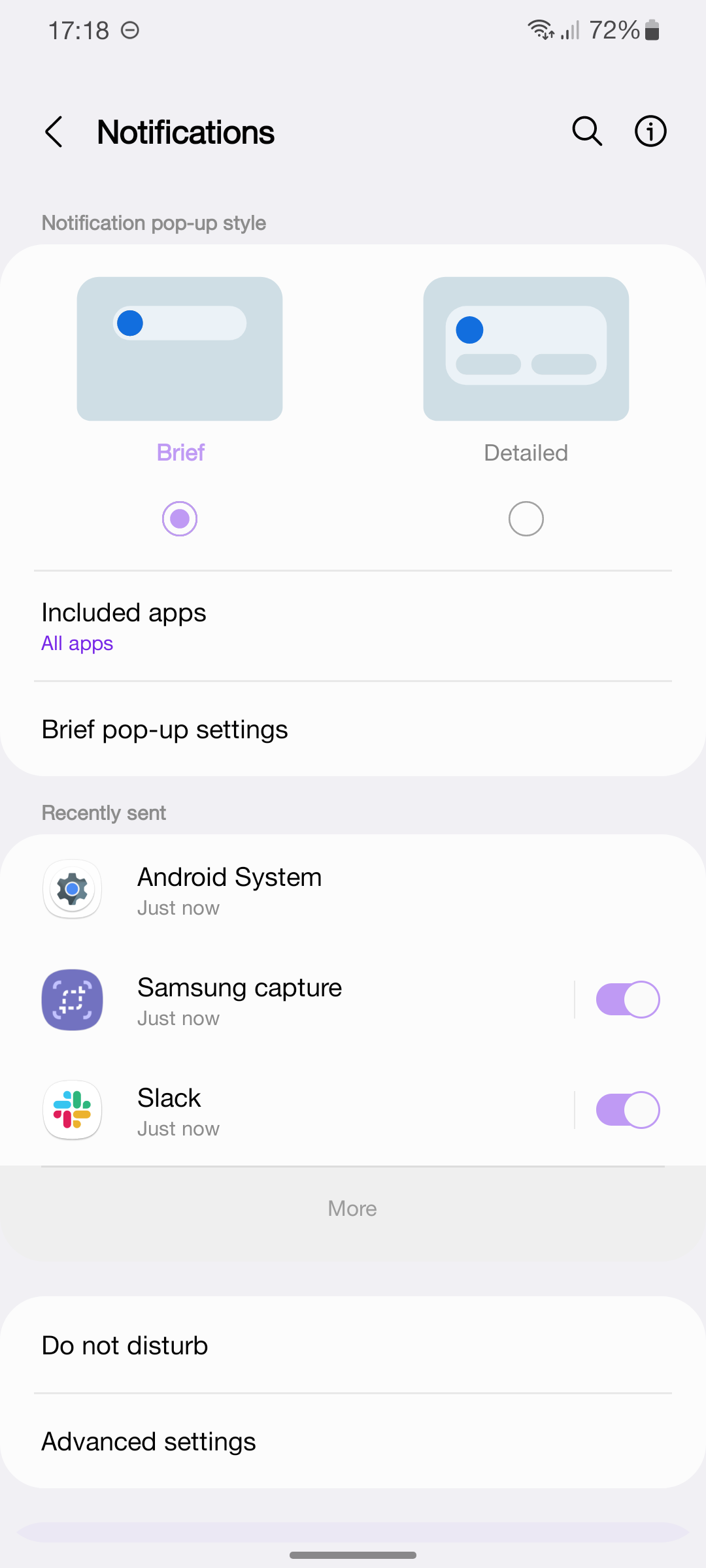The height and width of the screenshot is (1568, 706).
Task: Tap the Detailed style preview thumbnail
Action: [526, 348]
